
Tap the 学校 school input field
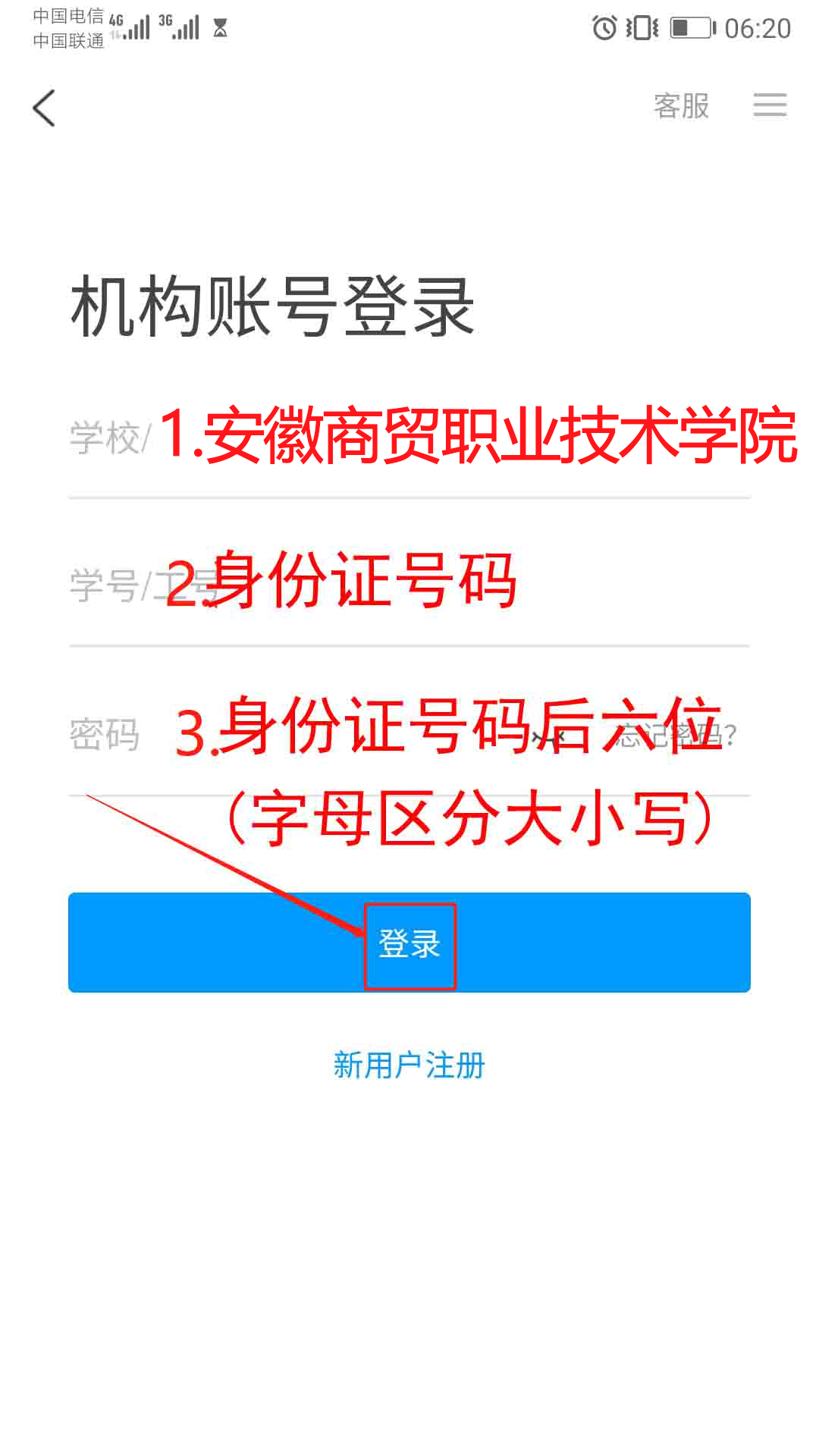(409, 438)
